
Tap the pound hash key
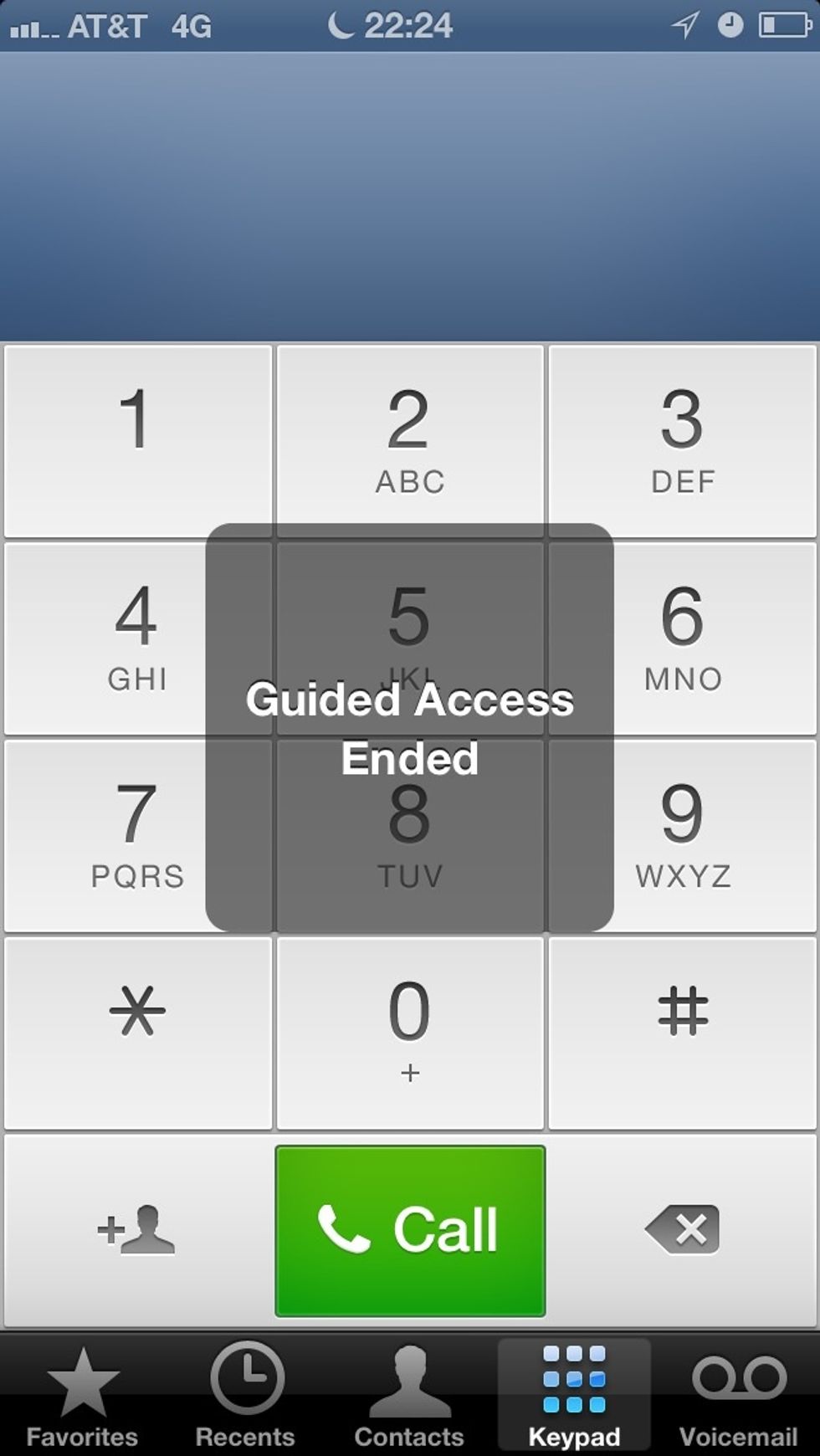[x=682, y=1033]
